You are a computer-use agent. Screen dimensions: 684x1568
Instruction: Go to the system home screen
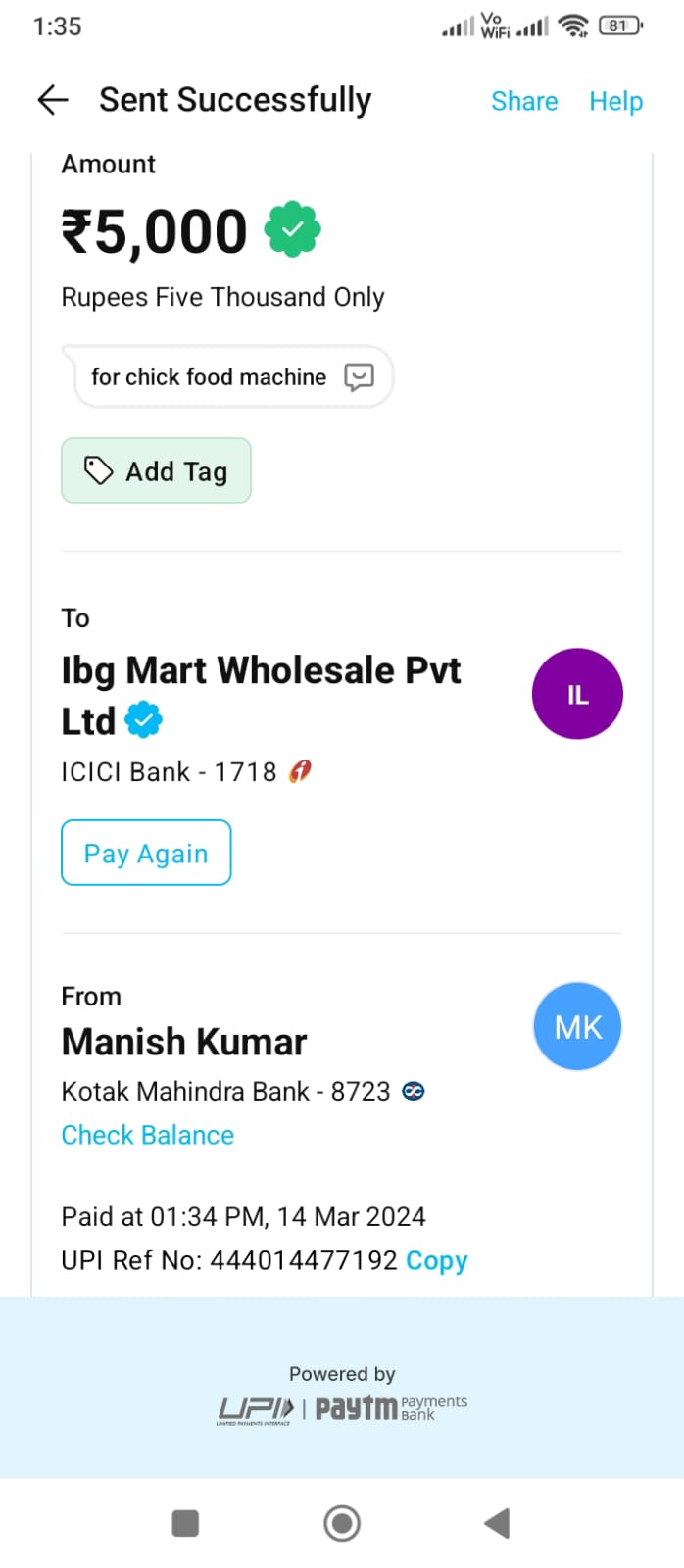coord(342,1523)
